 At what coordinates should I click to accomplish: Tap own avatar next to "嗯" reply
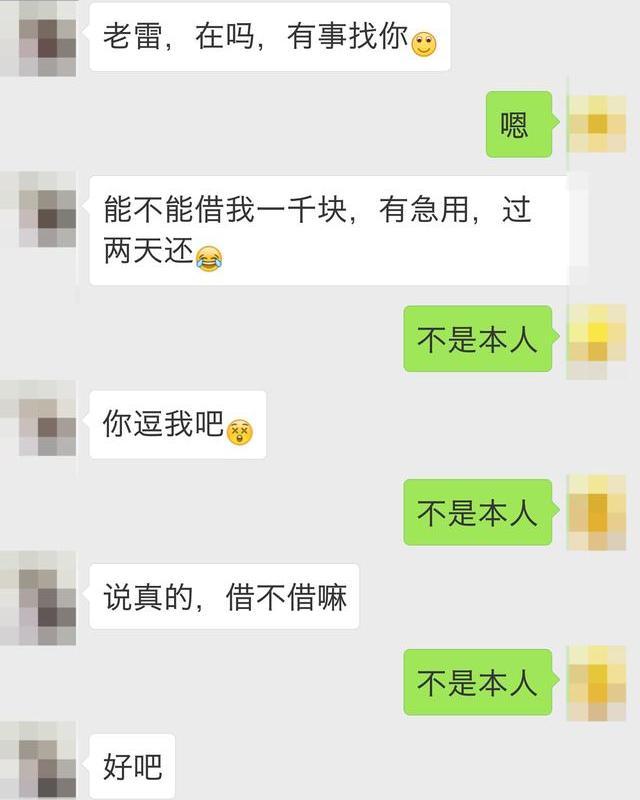pos(597,123)
